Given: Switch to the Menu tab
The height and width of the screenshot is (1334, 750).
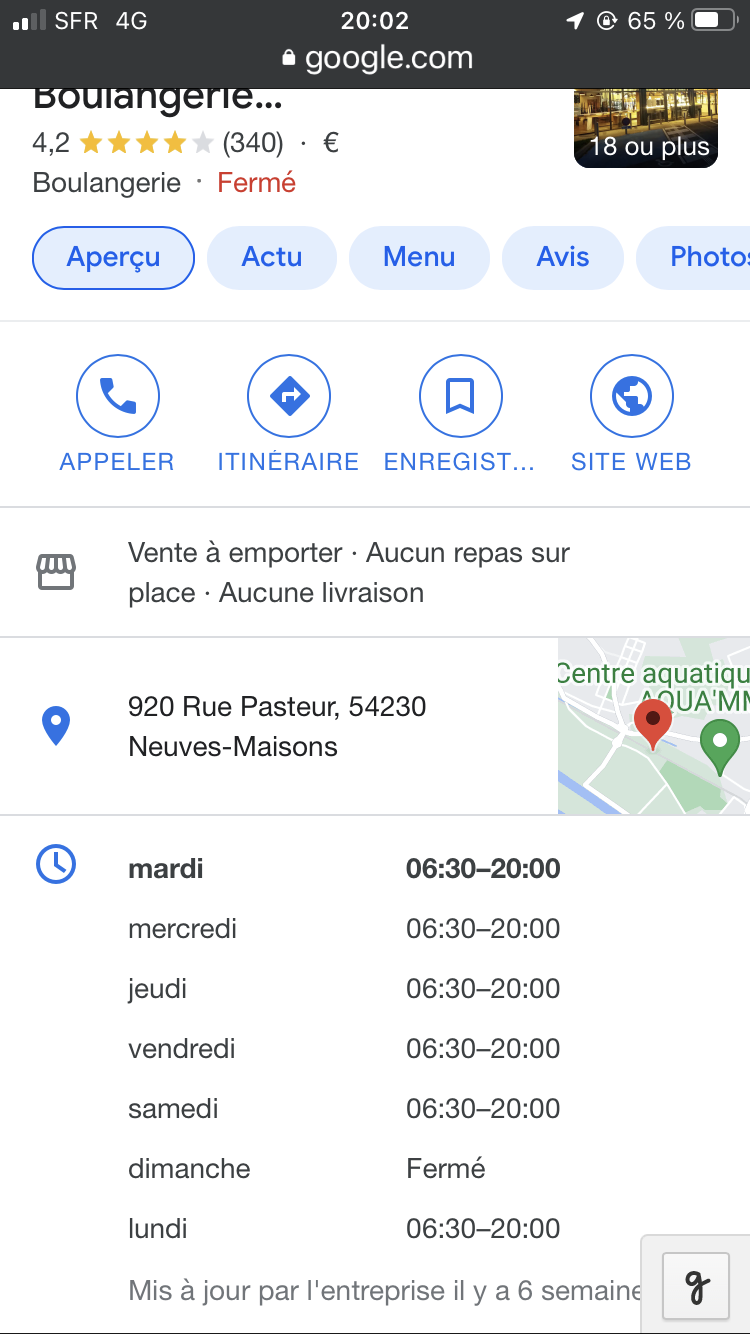Looking at the screenshot, I should point(419,258).
